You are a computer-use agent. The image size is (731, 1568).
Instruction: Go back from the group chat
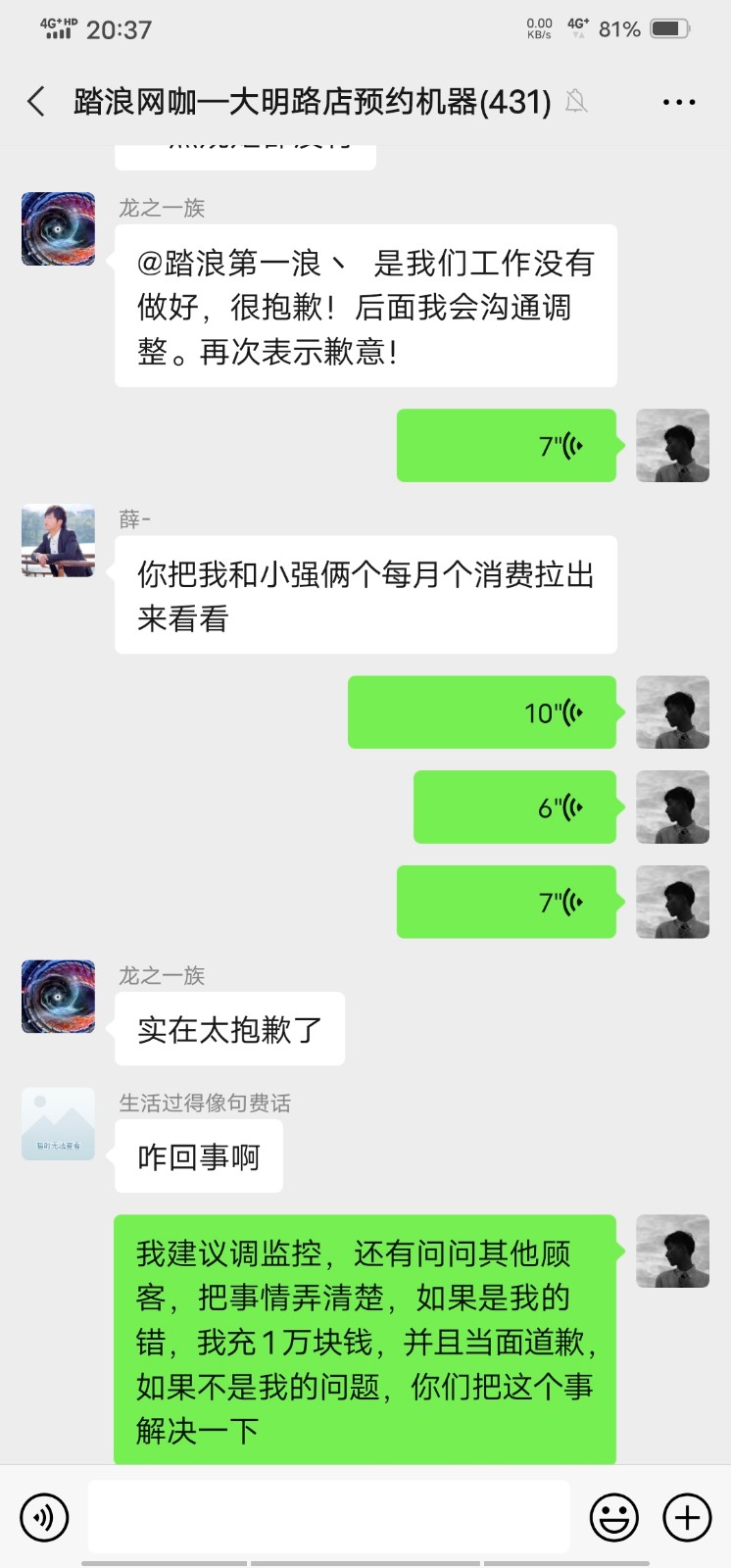click(36, 101)
